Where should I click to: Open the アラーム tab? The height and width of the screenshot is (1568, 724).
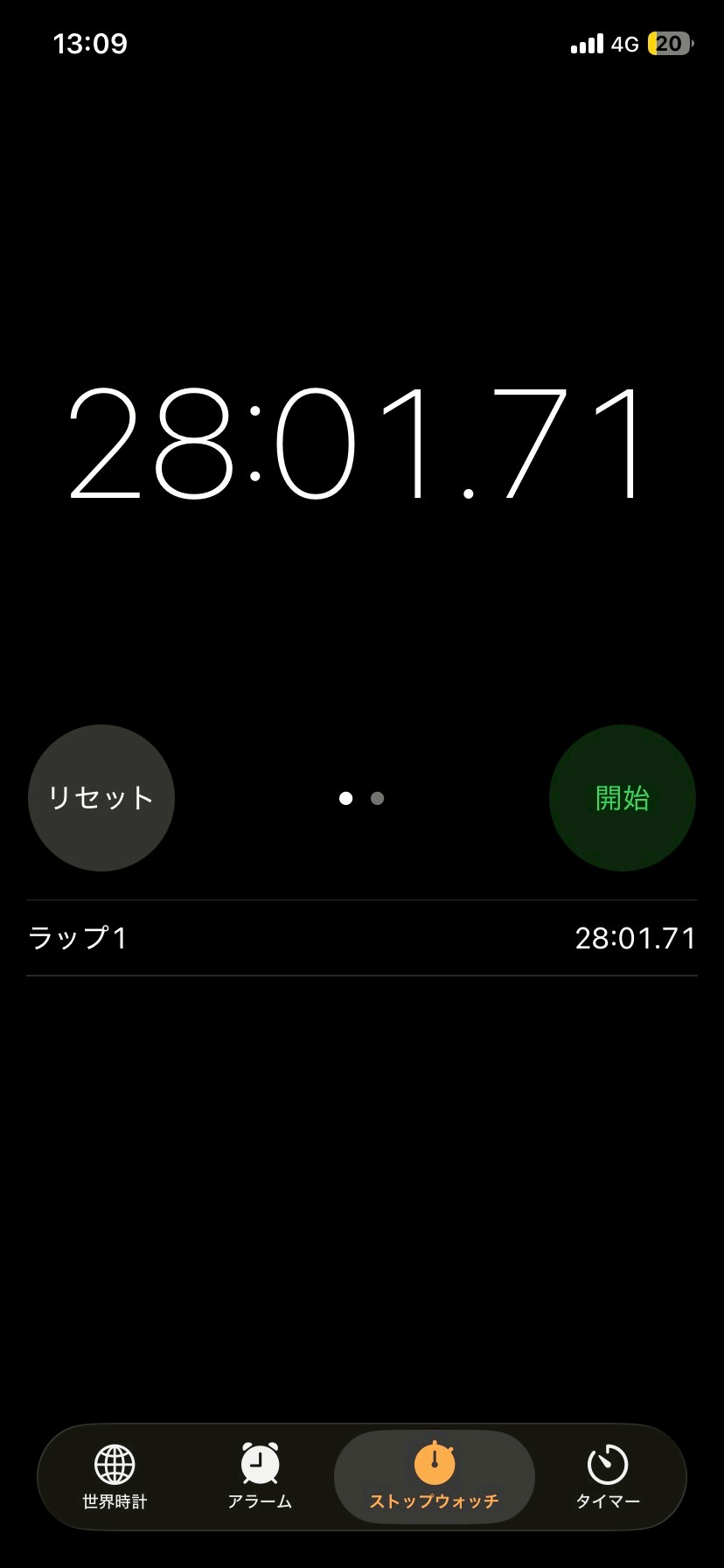point(260,1476)
